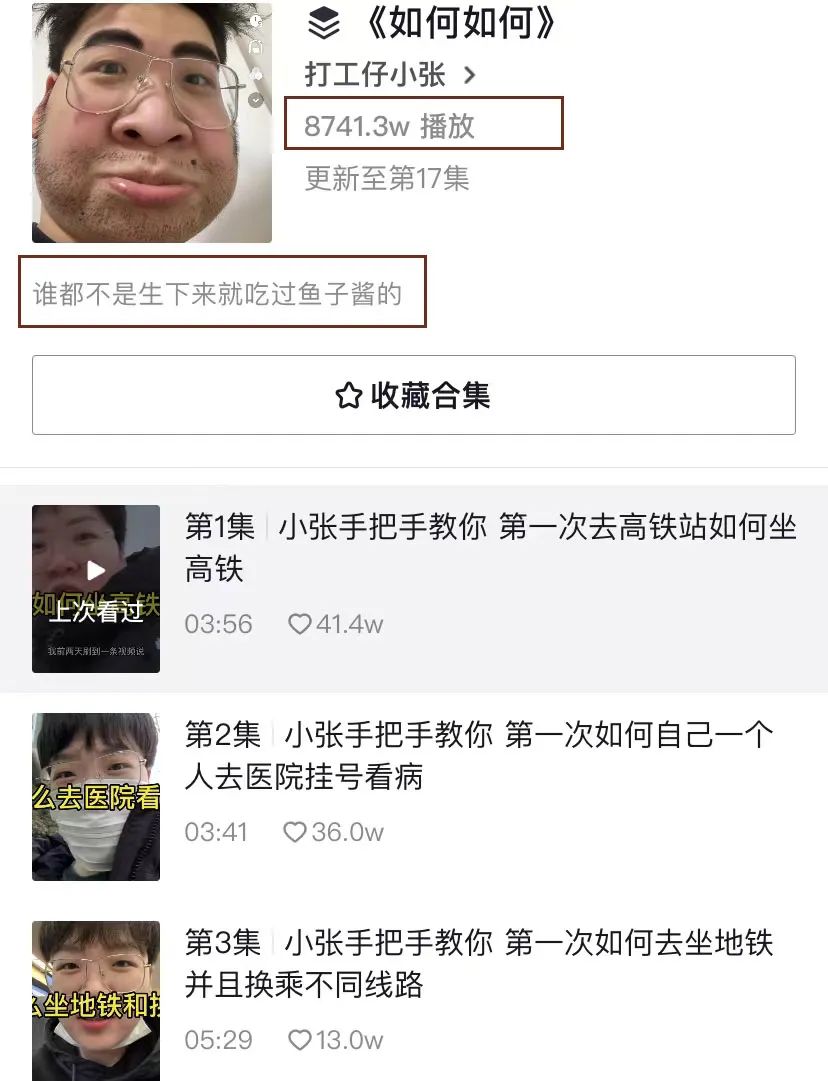The width and height of the screenshot is (828, 1081).
Task: Play episode 第1集 about taking high-speed rail
Action: coord(96,588)
